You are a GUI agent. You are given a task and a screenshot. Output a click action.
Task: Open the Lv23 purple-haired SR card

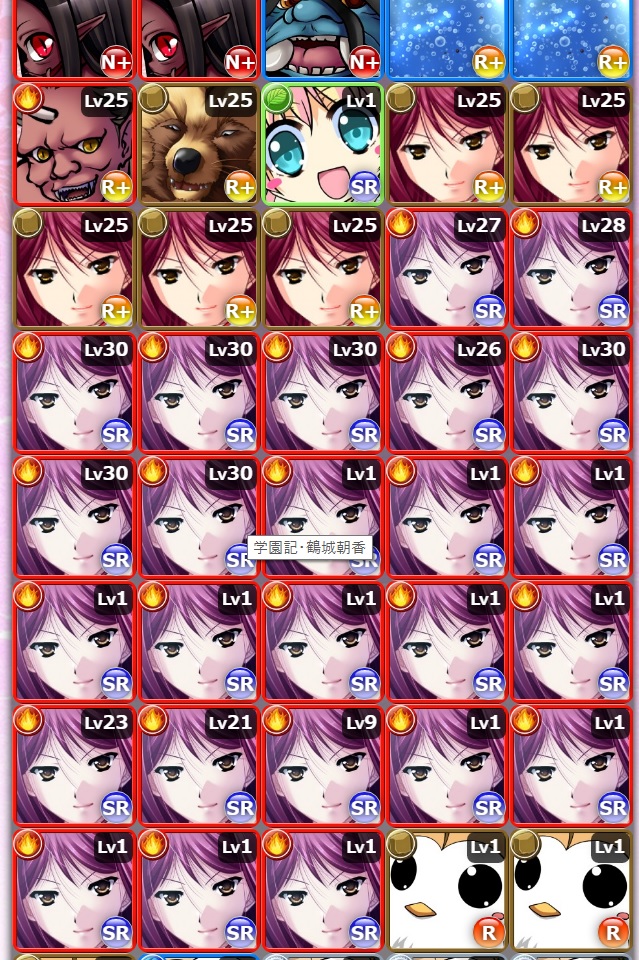point(74,765)
